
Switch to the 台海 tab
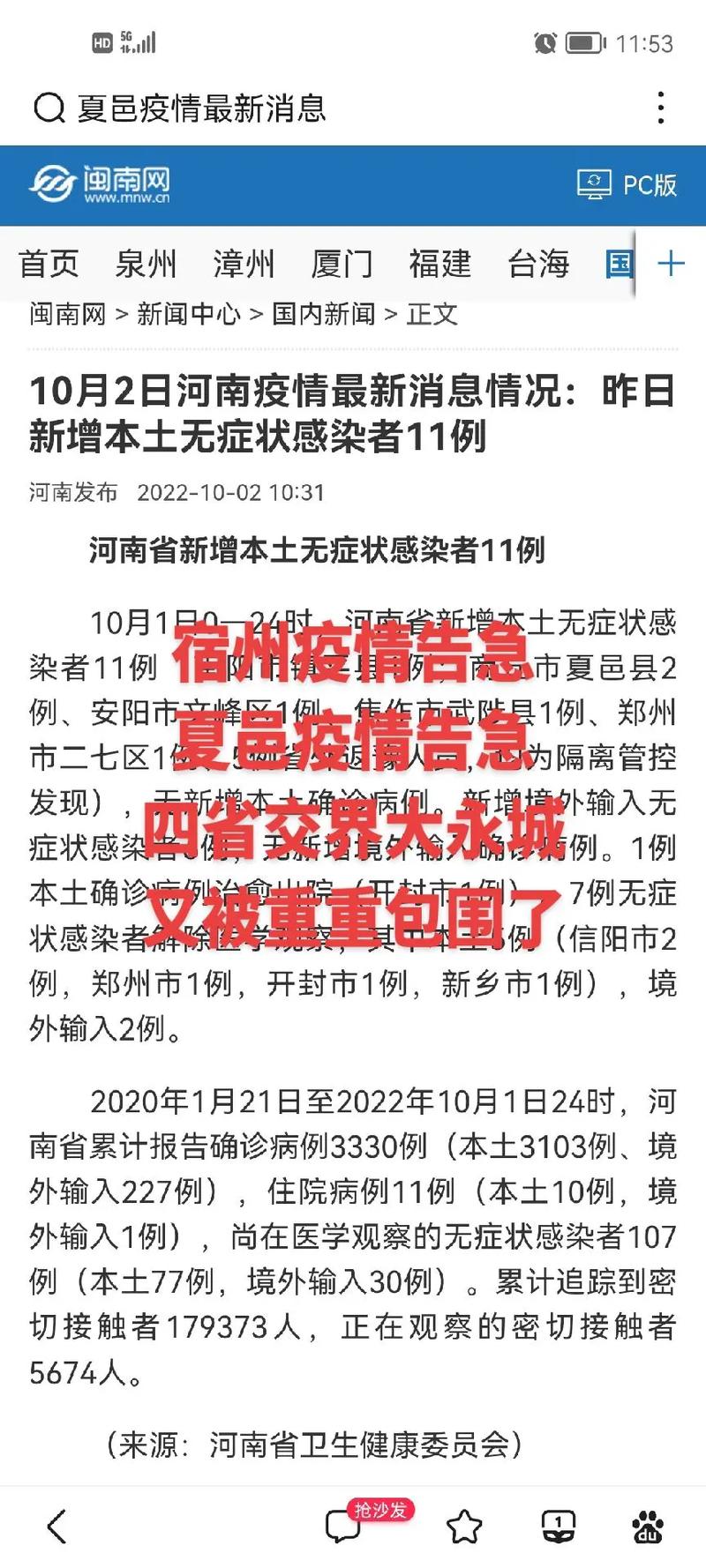[x=538, y=264]
